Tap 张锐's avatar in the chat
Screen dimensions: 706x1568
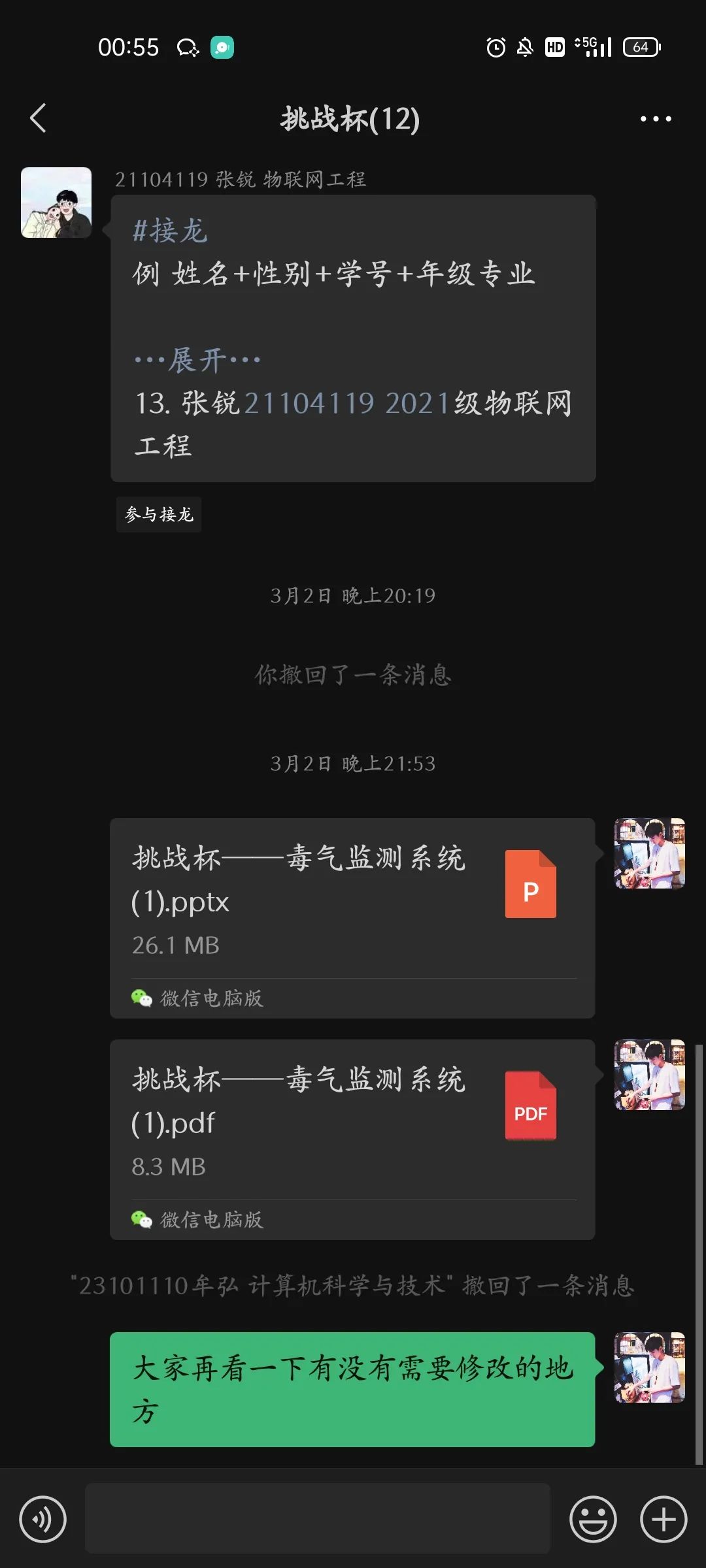pos(56,203)
